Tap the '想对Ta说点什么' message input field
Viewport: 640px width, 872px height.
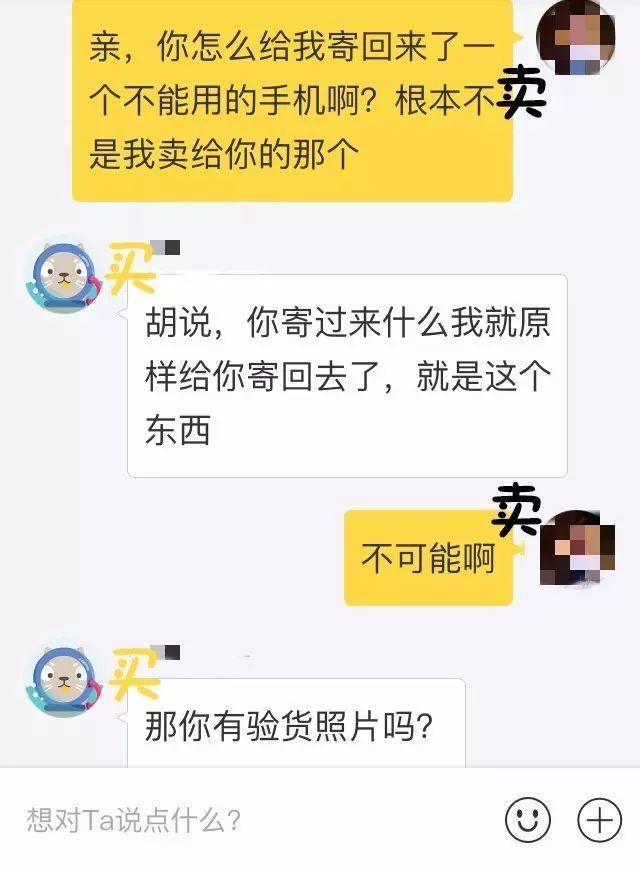click(x=250, y=821)
